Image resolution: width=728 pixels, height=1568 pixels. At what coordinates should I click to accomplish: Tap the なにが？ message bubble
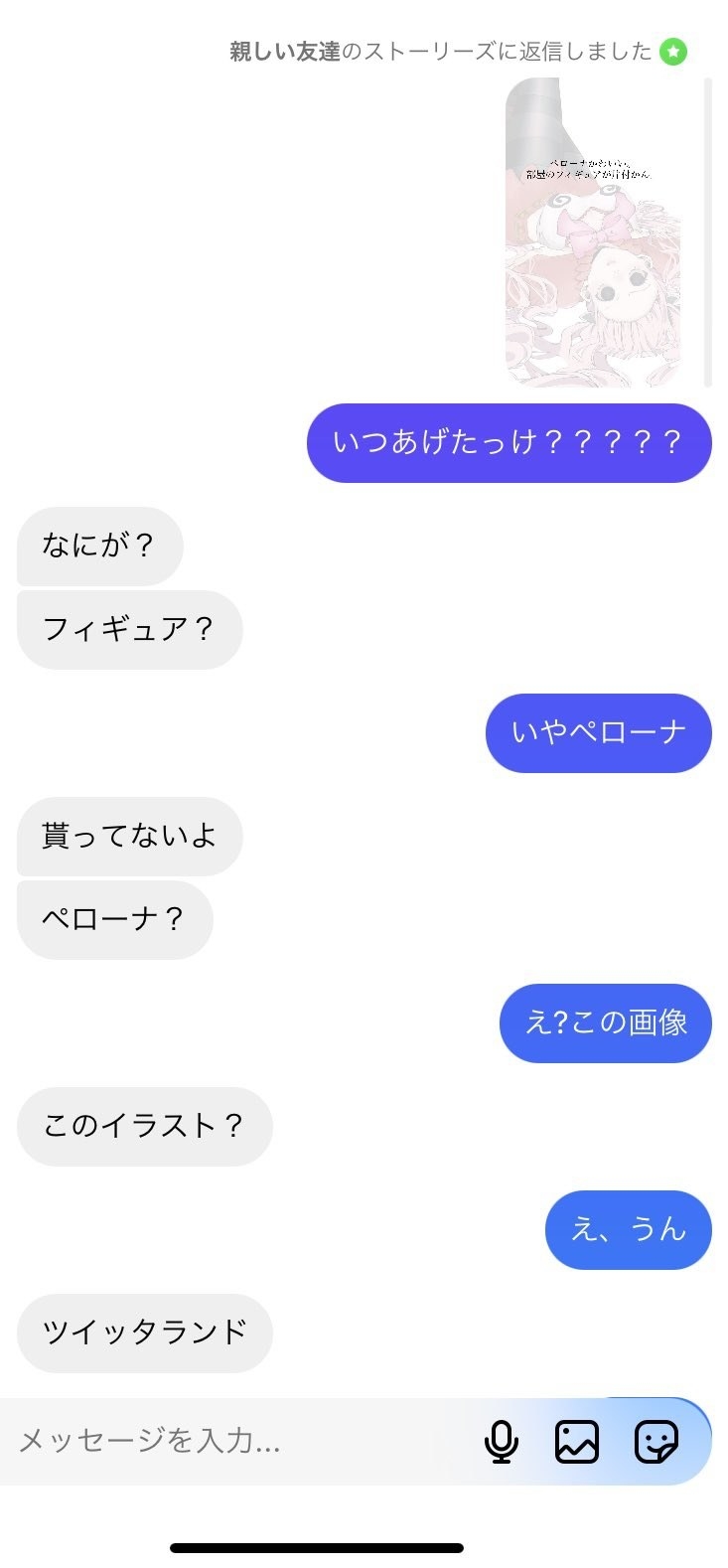coord(99,546)
